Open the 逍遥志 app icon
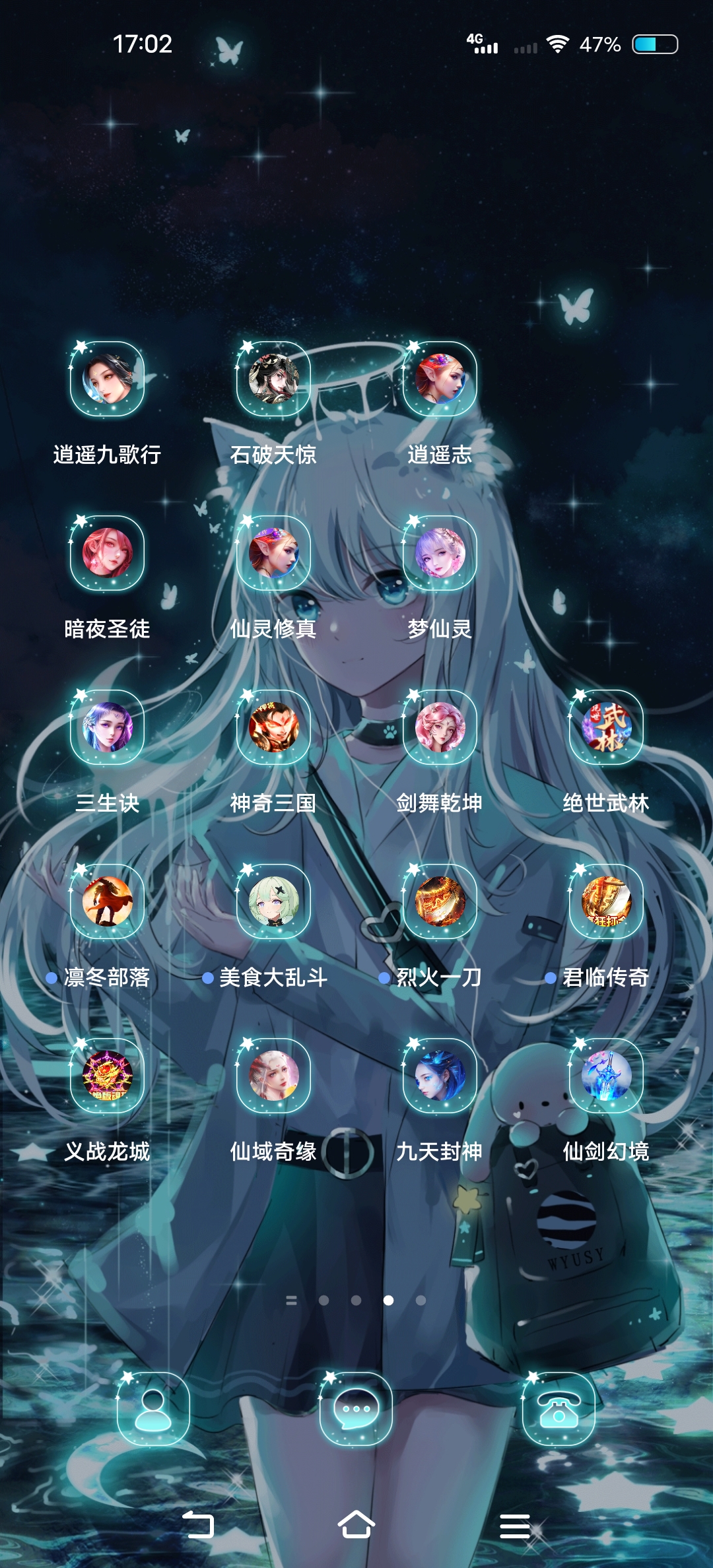The width and height of the screenshot is (713, 1568). 440,379
